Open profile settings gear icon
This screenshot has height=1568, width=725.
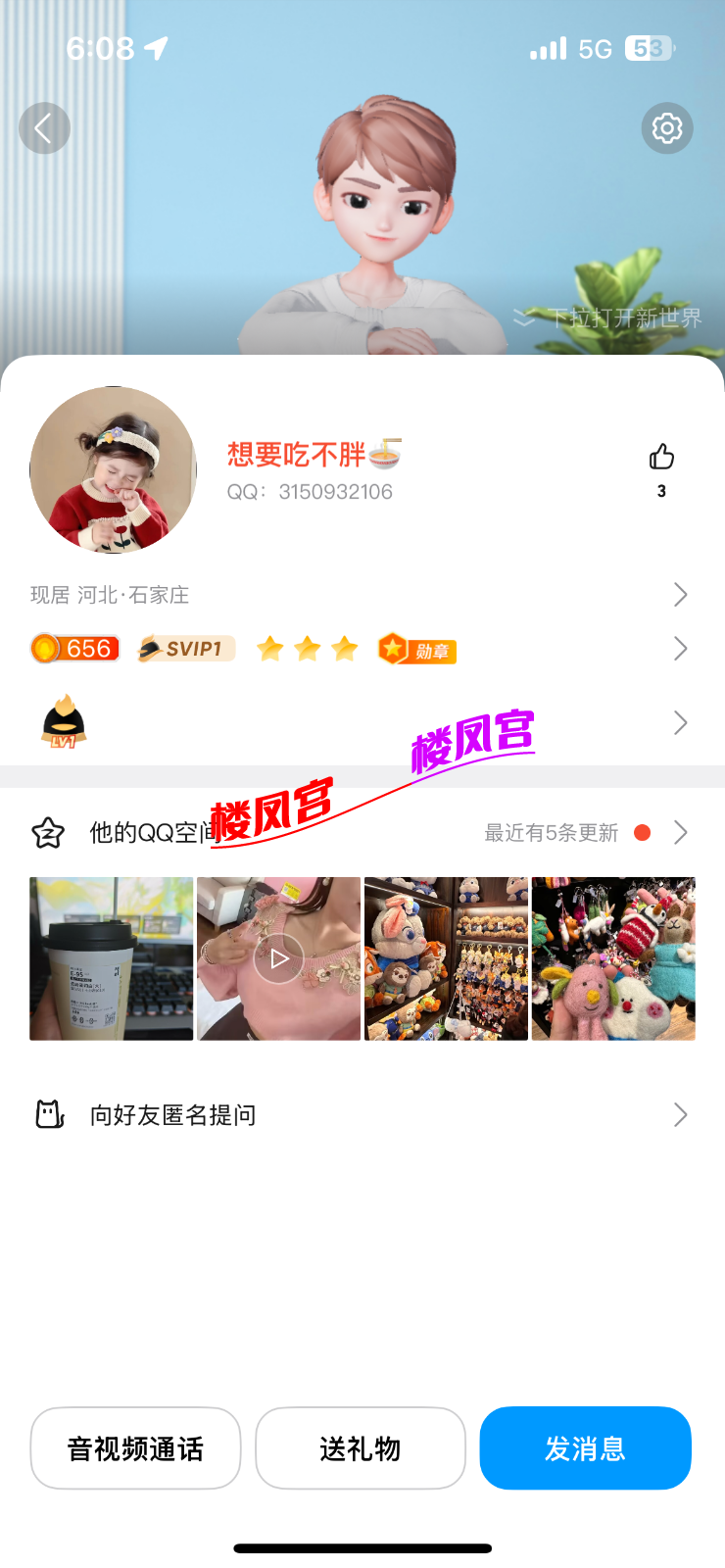667,128
